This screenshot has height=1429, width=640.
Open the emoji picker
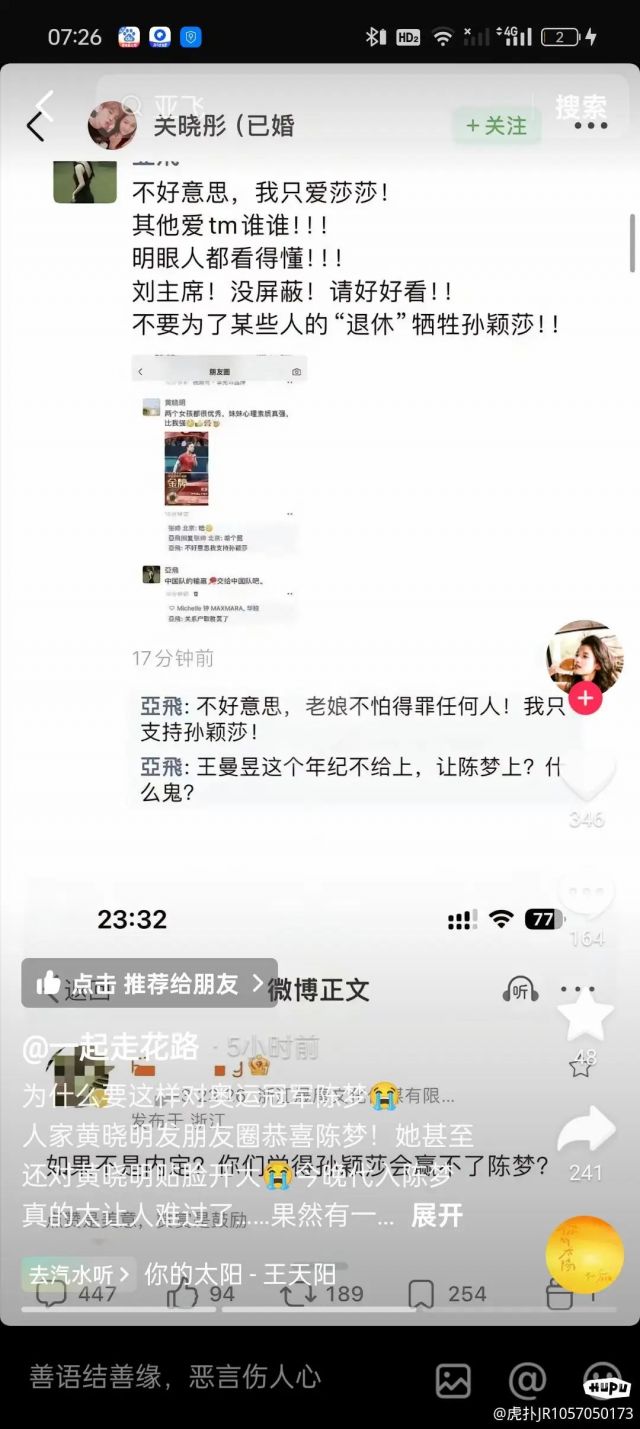602,1380
